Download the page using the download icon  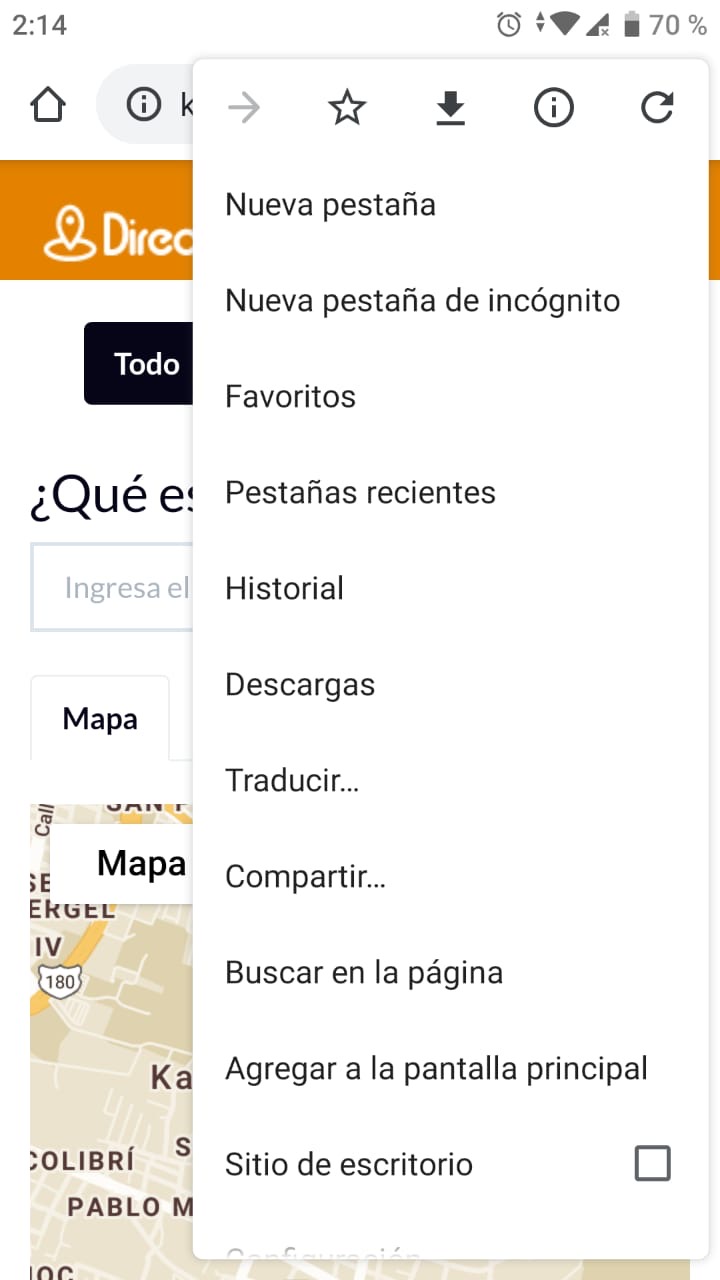coord(451,108)
